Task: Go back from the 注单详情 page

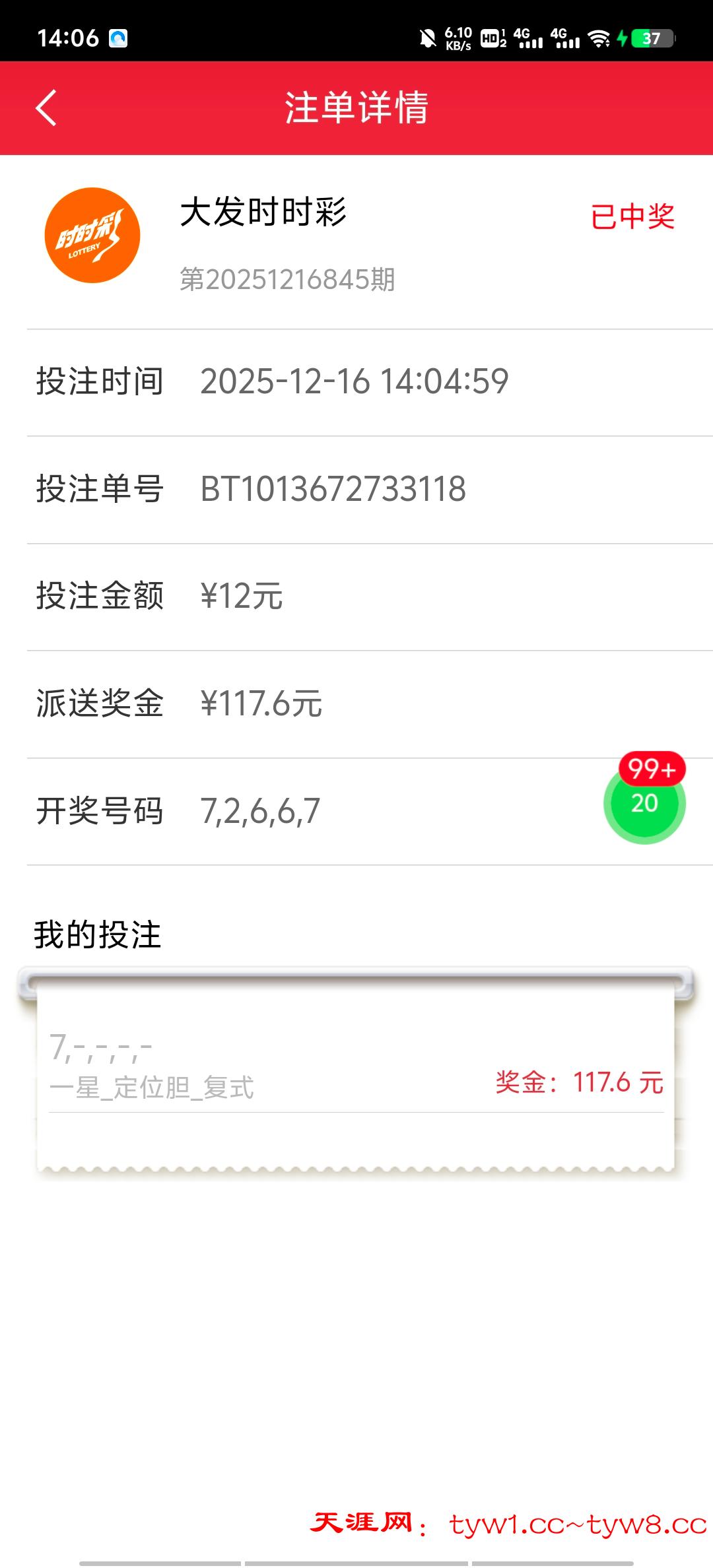Action: click(x=46, y=108)
